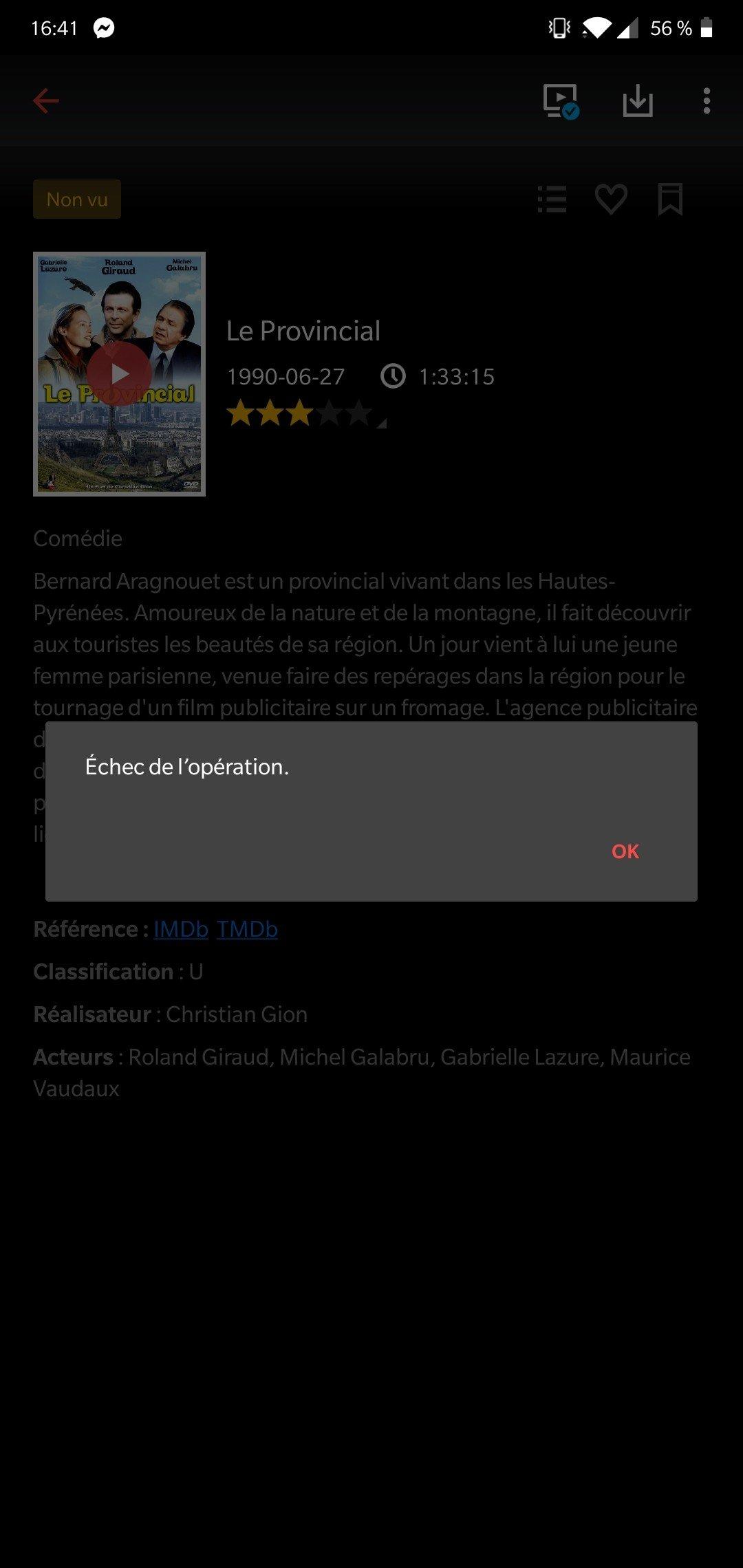Dismiss the error dialog with OK
The height and width of the screenshot is (1568, 743).
click(625, 851)
